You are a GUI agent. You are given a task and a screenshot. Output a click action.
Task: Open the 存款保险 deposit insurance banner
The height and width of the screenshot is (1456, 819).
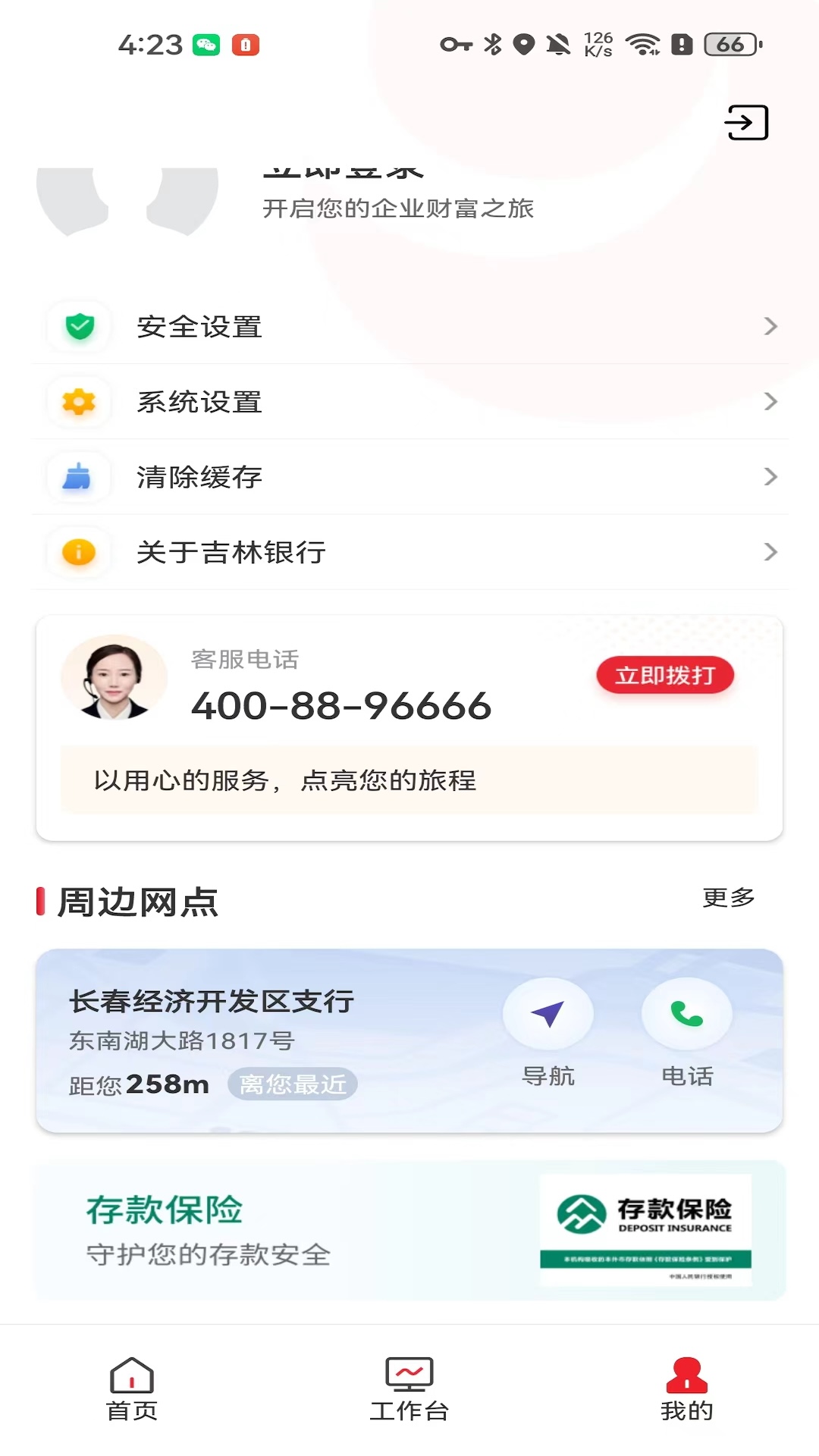(409, 1230)
